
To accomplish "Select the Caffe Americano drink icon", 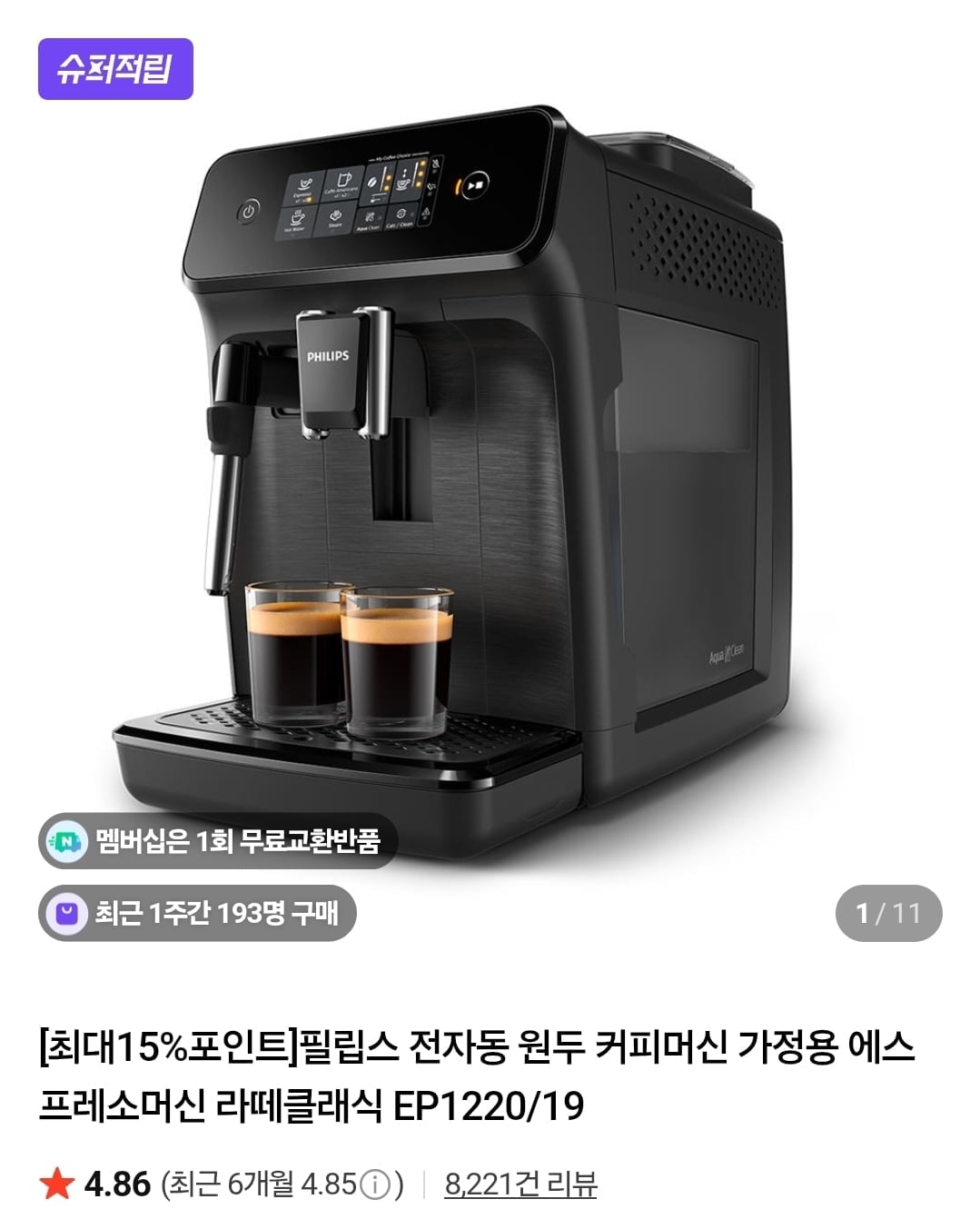I will point(342,182).
